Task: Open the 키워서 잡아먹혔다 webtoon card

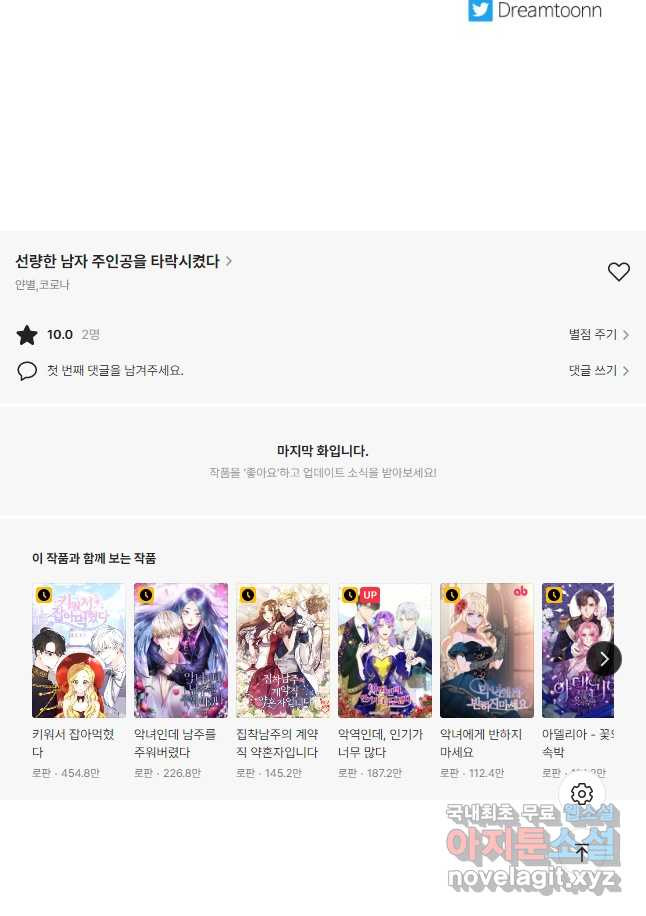Action: (79, 650)
